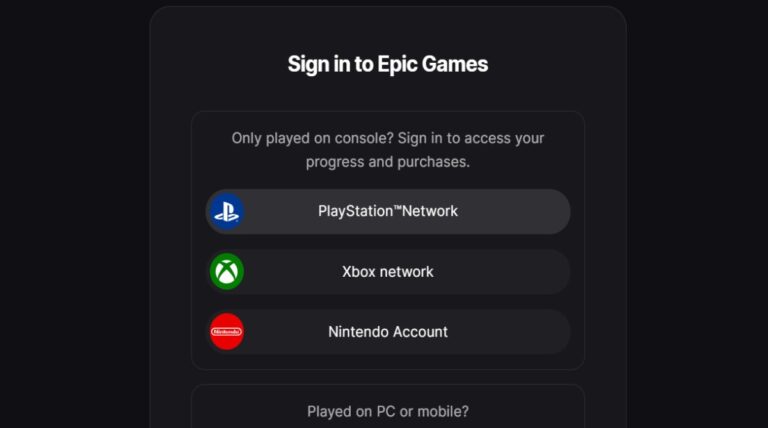Viewport: 768px width, 428px height.
Task: Choose Xbox network sign-in
Action: [388, 271]
